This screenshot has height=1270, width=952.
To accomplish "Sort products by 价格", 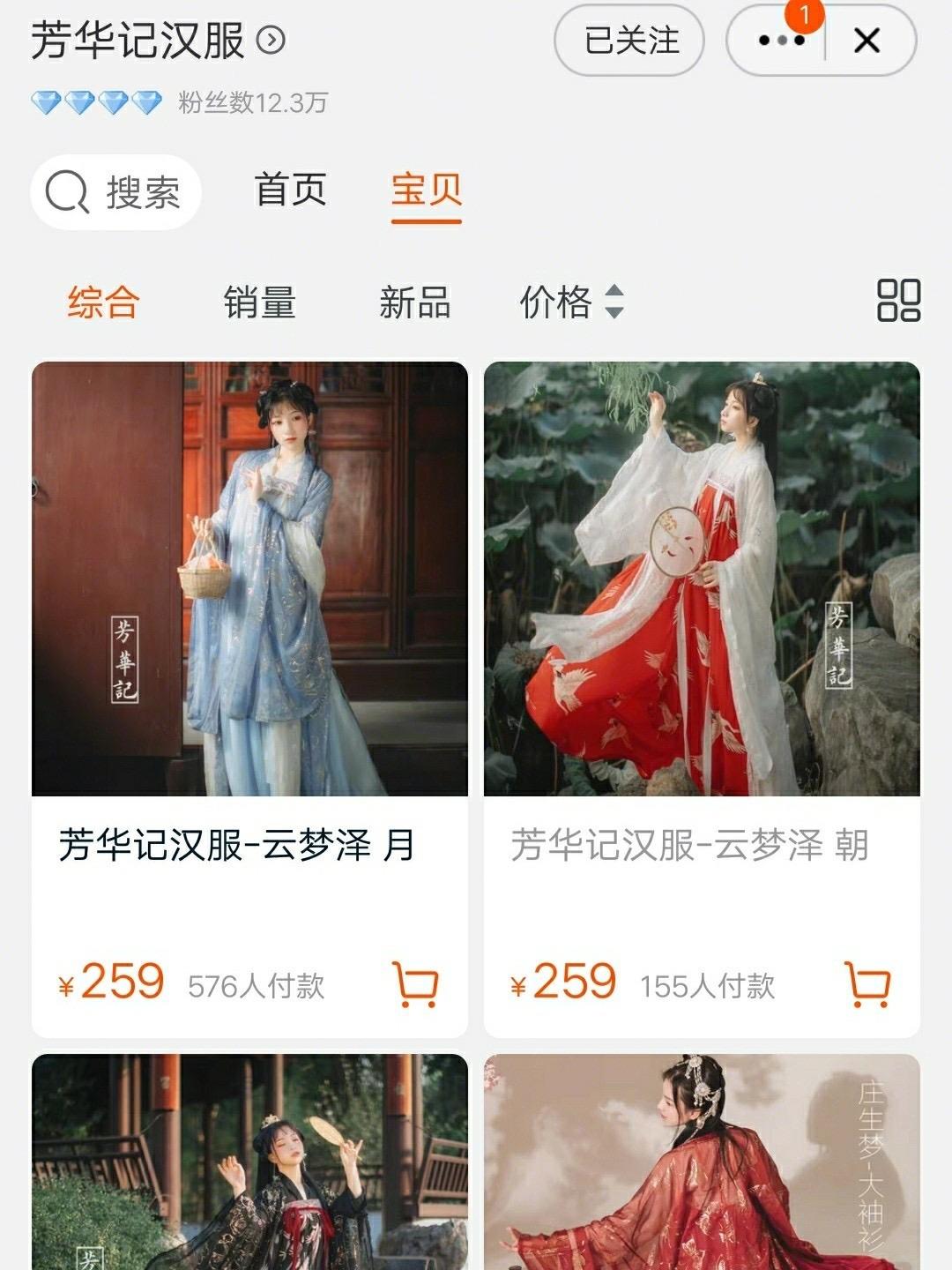I will click(x=571, y=303).
